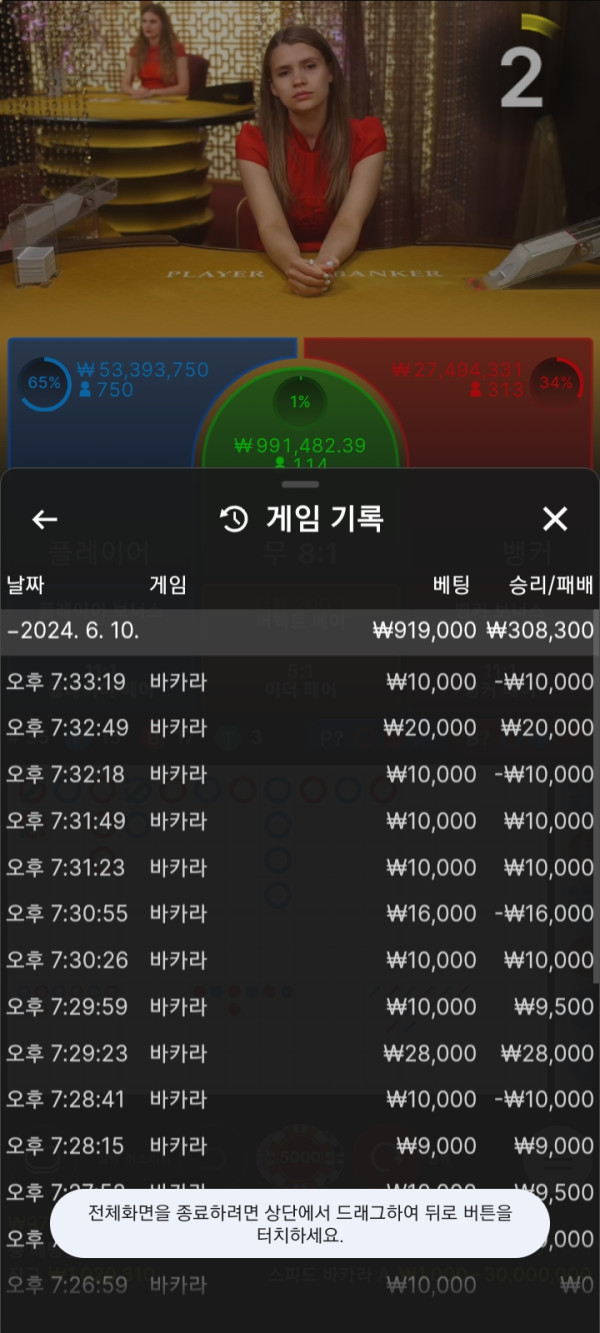Open the 오후 7:33:19 baccarat record
Viewport: 600px width, 1333px height.
pos(298,682)
